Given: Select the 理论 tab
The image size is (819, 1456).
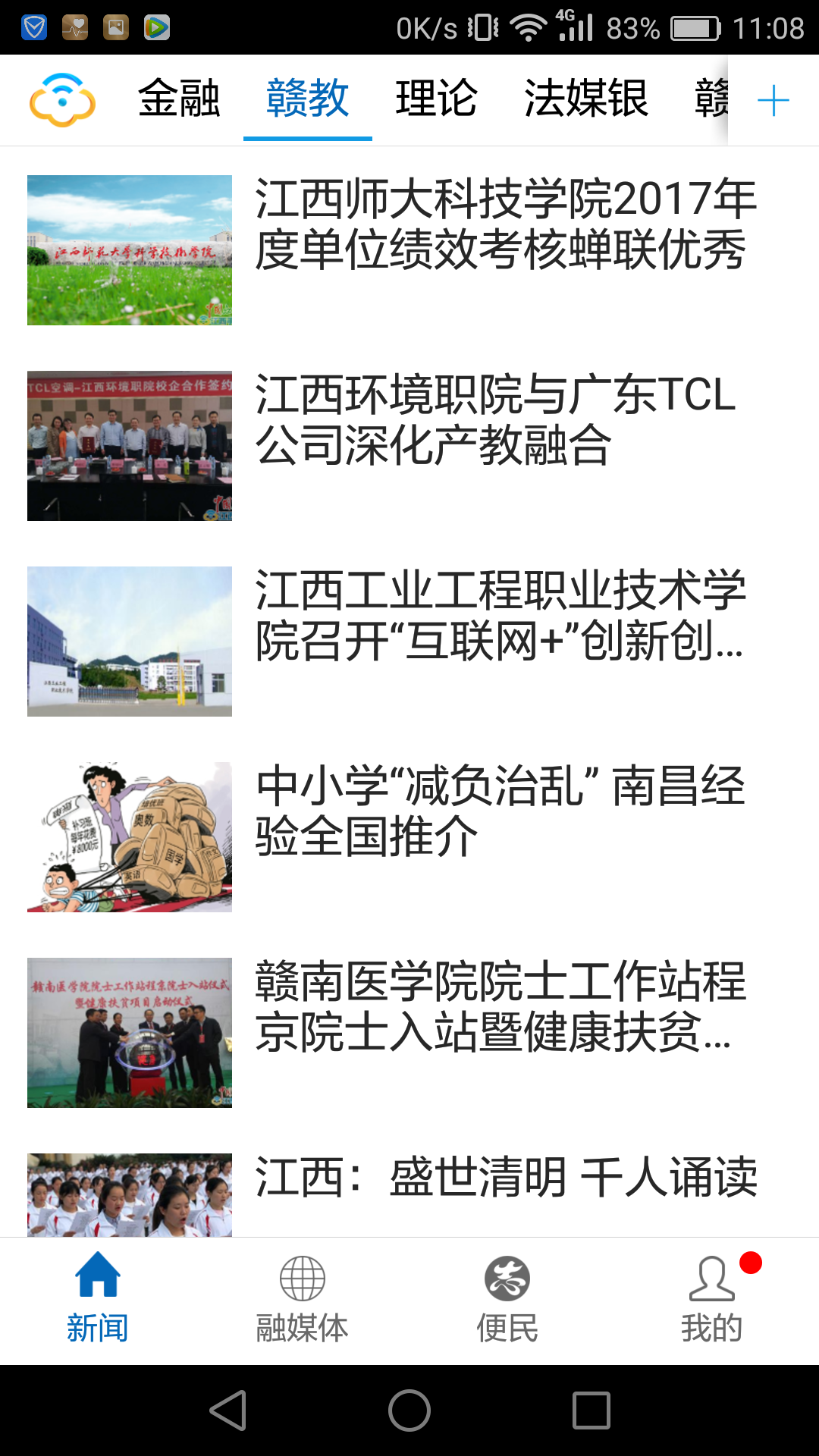Looking at the screenshot, I should tap(436, 99).
